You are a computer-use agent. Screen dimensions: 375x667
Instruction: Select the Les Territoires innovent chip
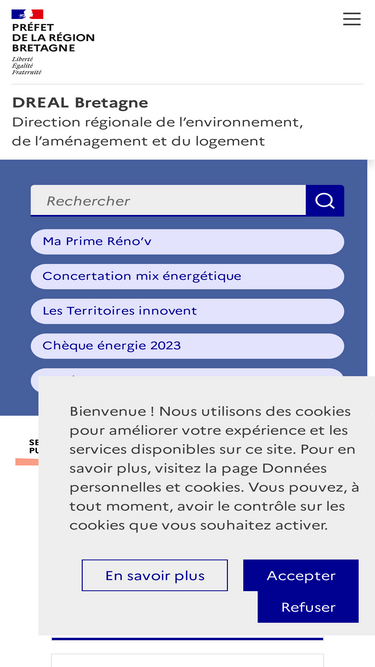[188, 311]
